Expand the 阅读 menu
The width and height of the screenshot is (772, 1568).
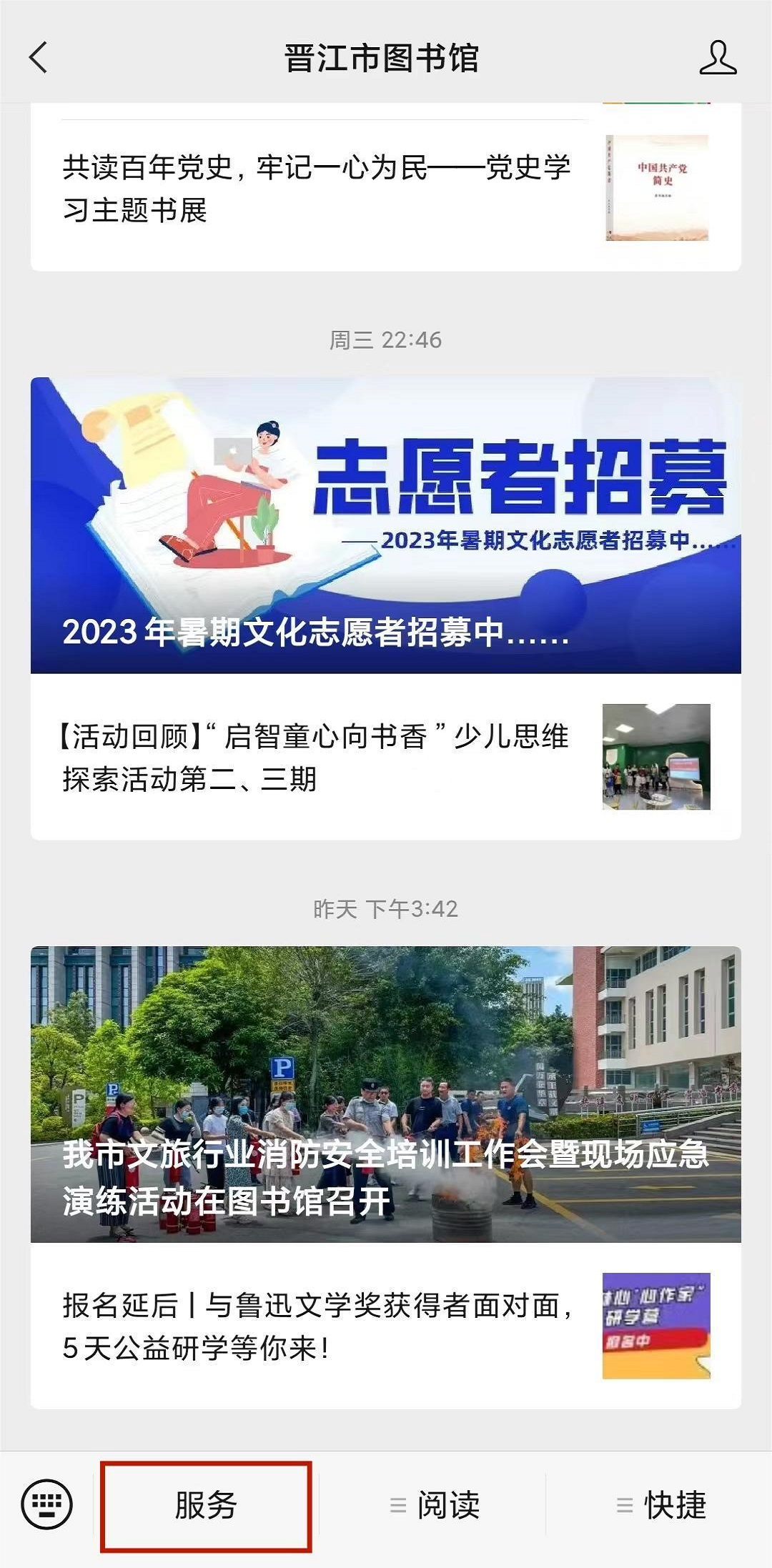click(434, 1505)
